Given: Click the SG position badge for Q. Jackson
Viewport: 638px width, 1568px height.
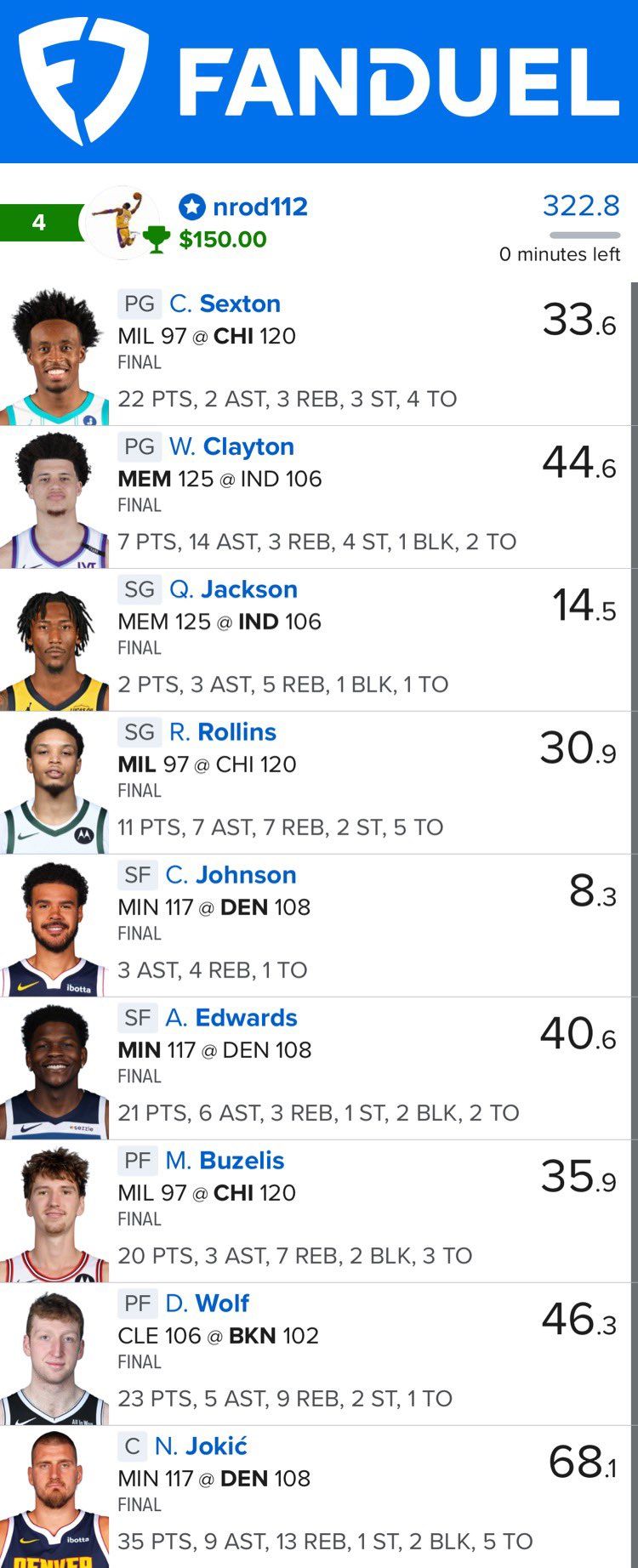Looking at the screenshot, I should [x=139, y=589].
